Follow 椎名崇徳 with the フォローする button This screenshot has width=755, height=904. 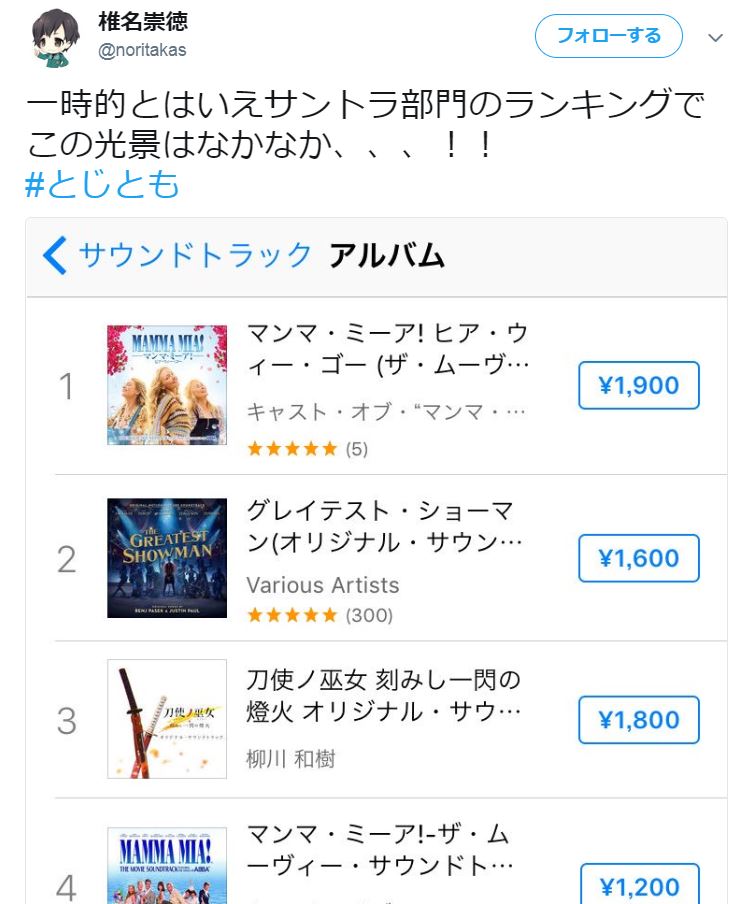[609, 36]
